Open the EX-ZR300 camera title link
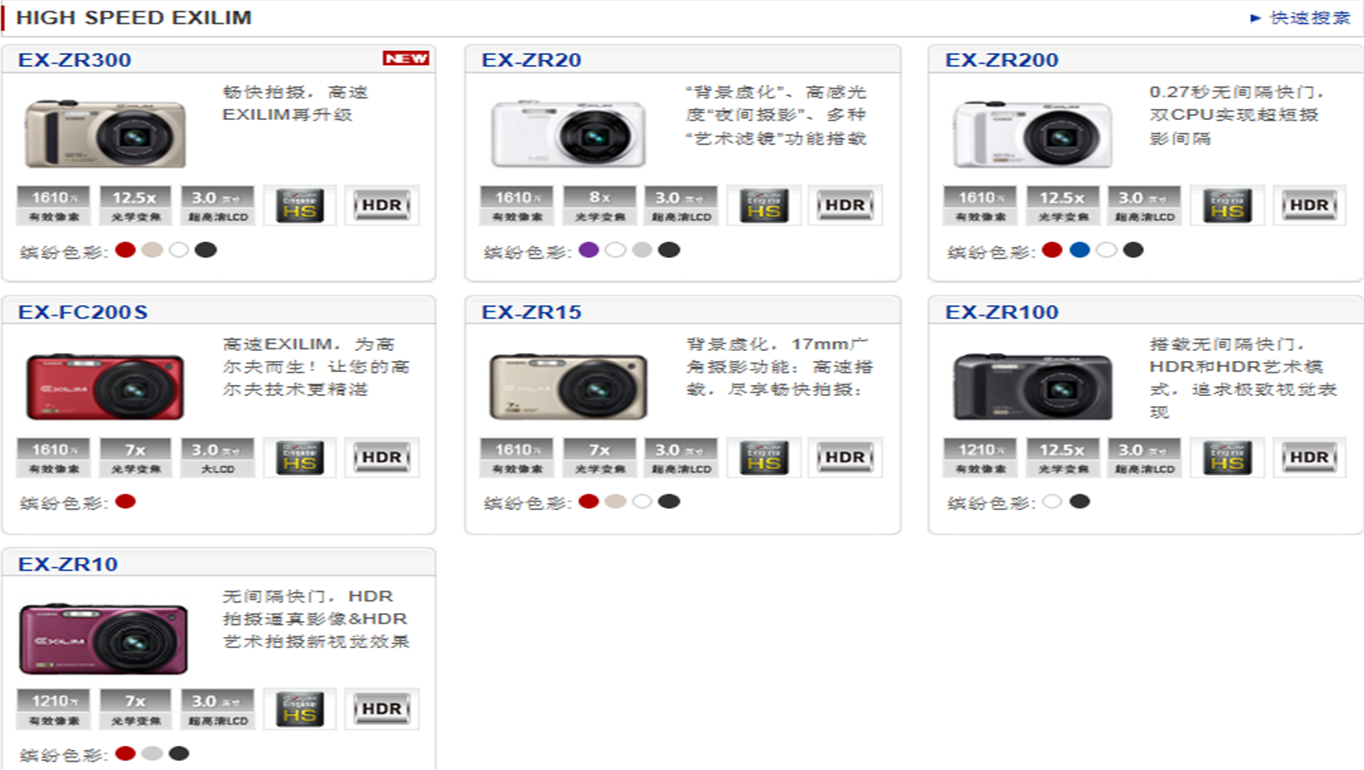 (x=75, y=60)
